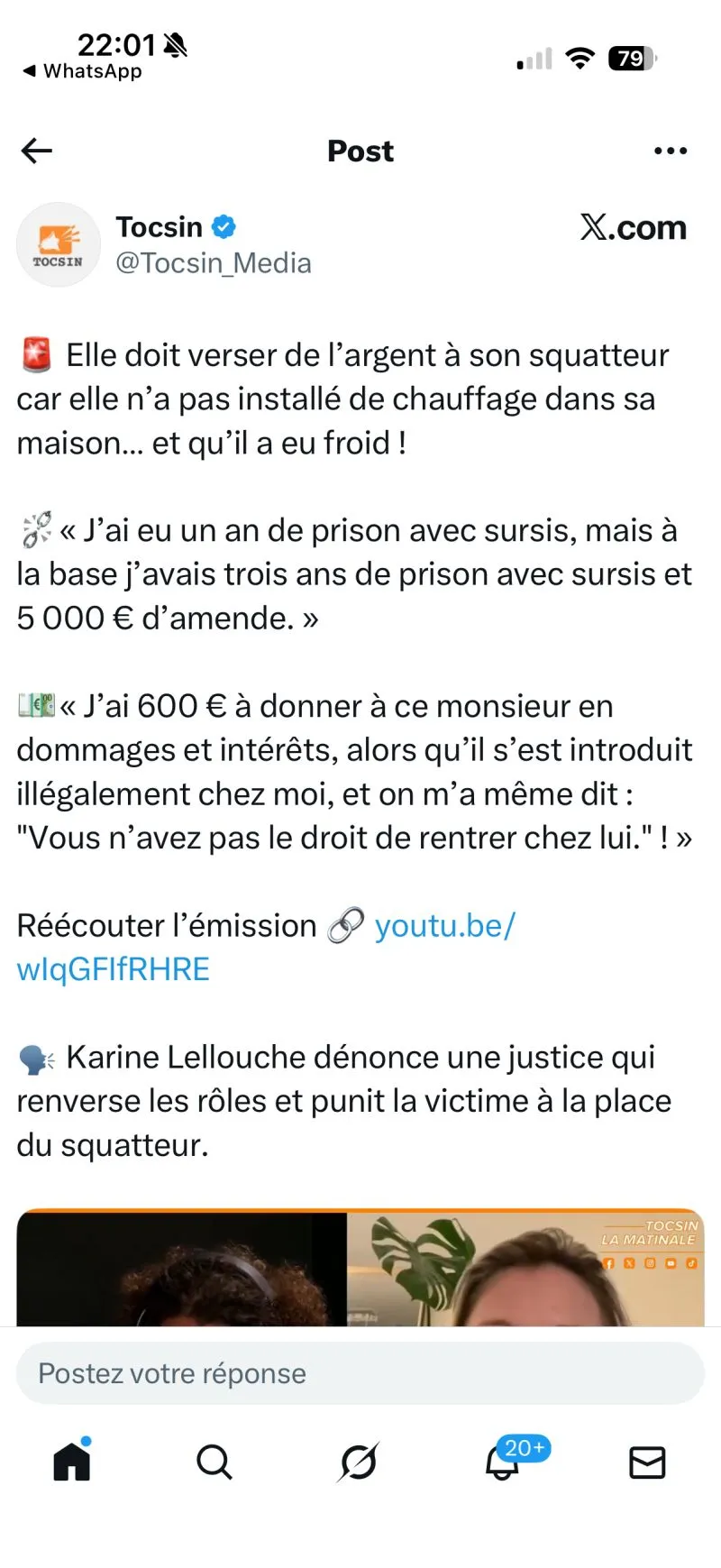This screenshot has height=1568, width=721.
Task: Visit the @Tocsin_Media profile handle
Action: point(214,262)
